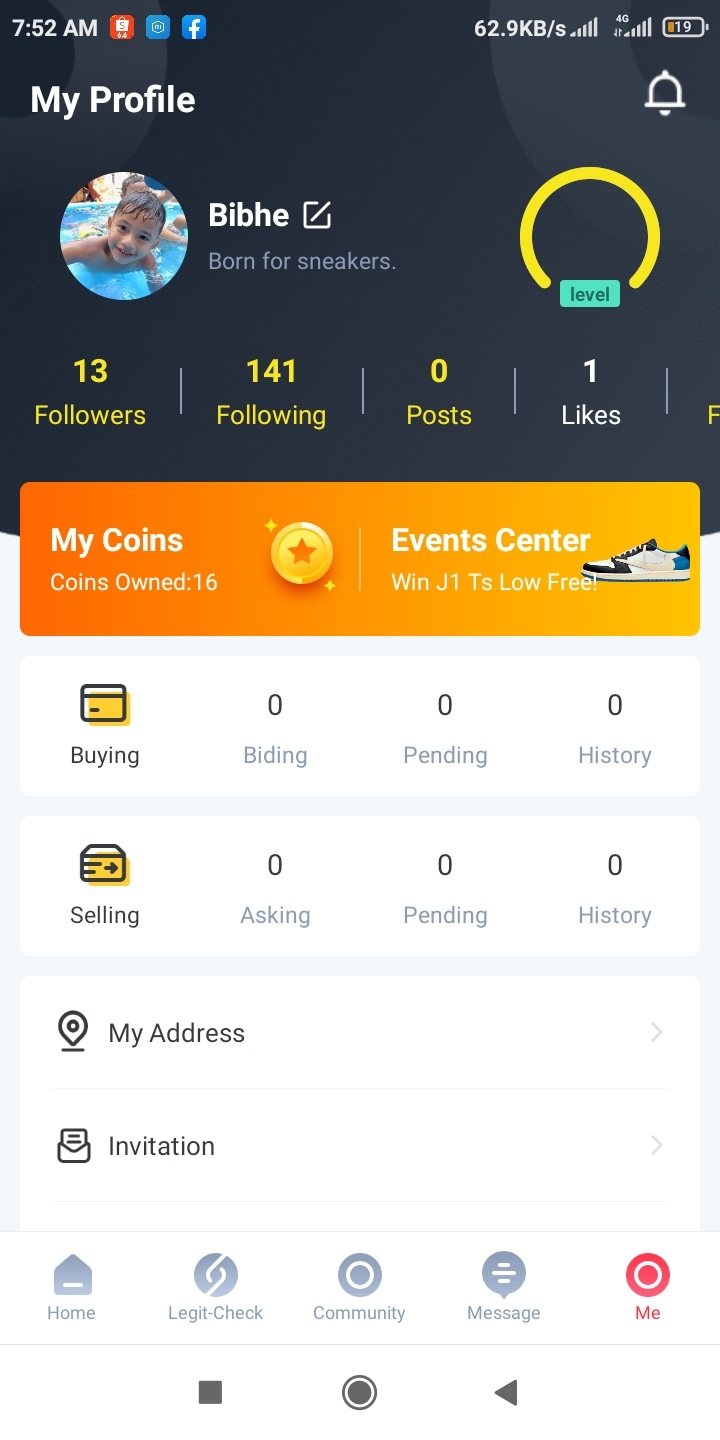The width and height of the screenshot is (720, 1440).
Task: Tap the profile avatar picture
Action: tap(124, 237)
